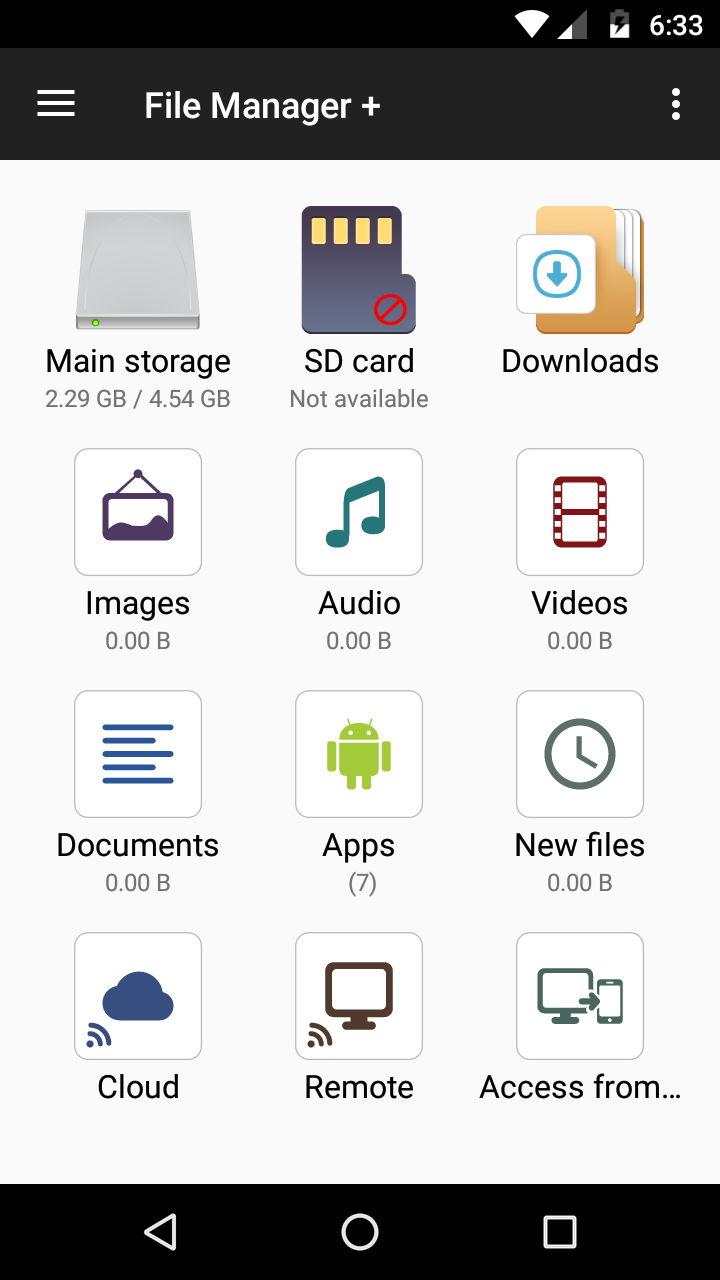This screenshot has width=720, height=1280.
Task: Open the hamburger drawer menu
Action: click(56, 104)
